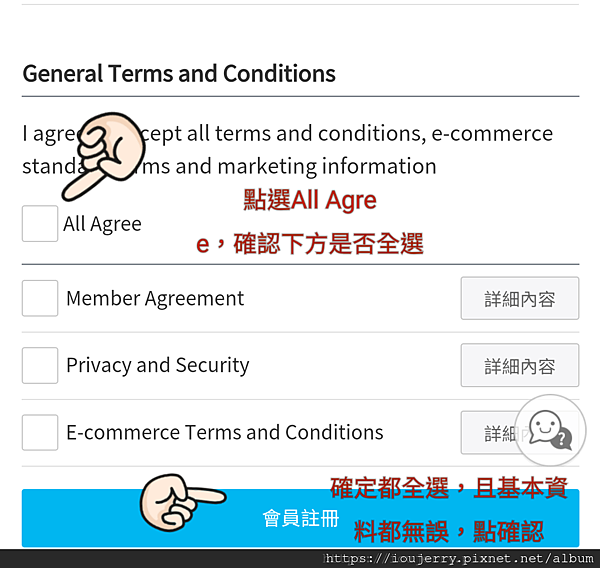600x568 pixels.
Task: Tick the Member Agreement checkbox
Action: [40, 298]
